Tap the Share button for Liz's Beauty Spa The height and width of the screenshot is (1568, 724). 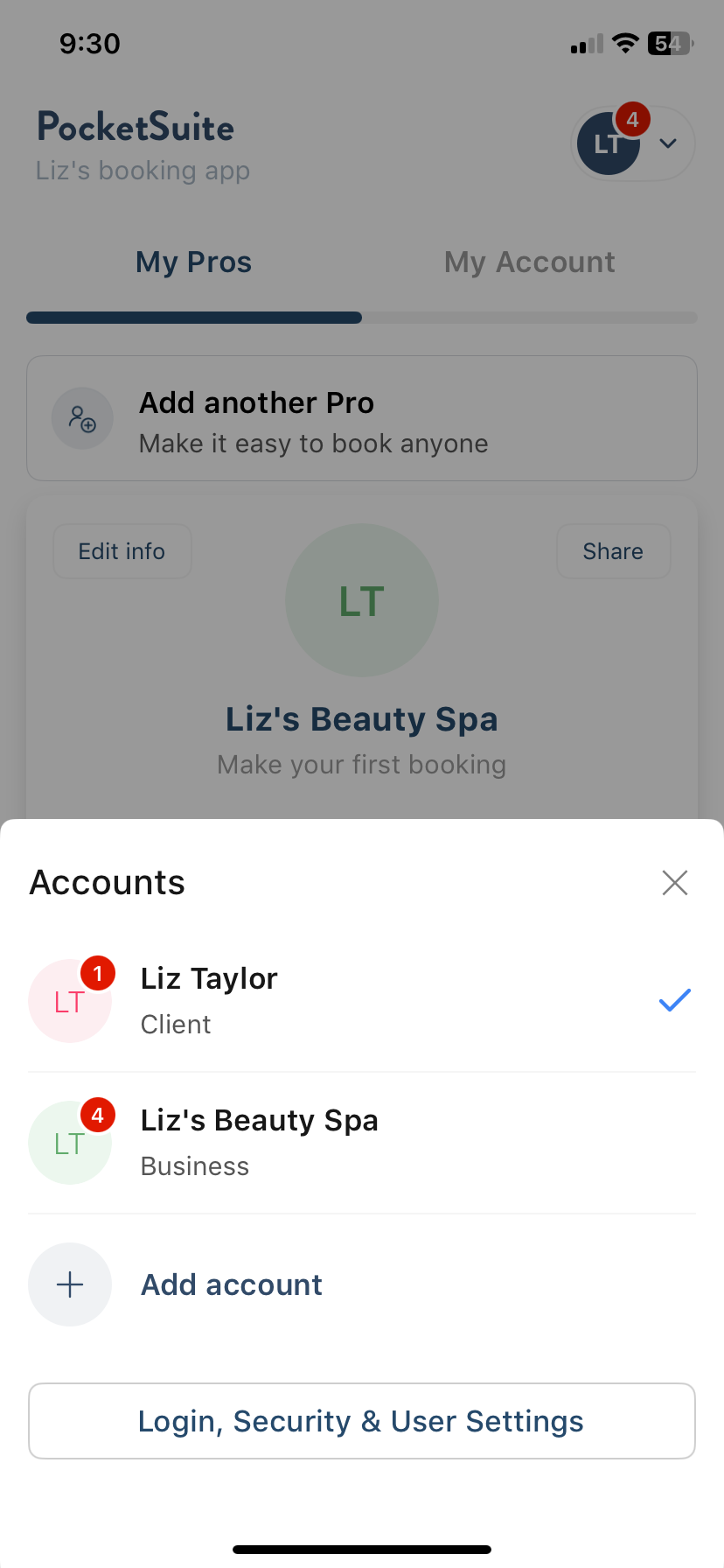(613, 551)
